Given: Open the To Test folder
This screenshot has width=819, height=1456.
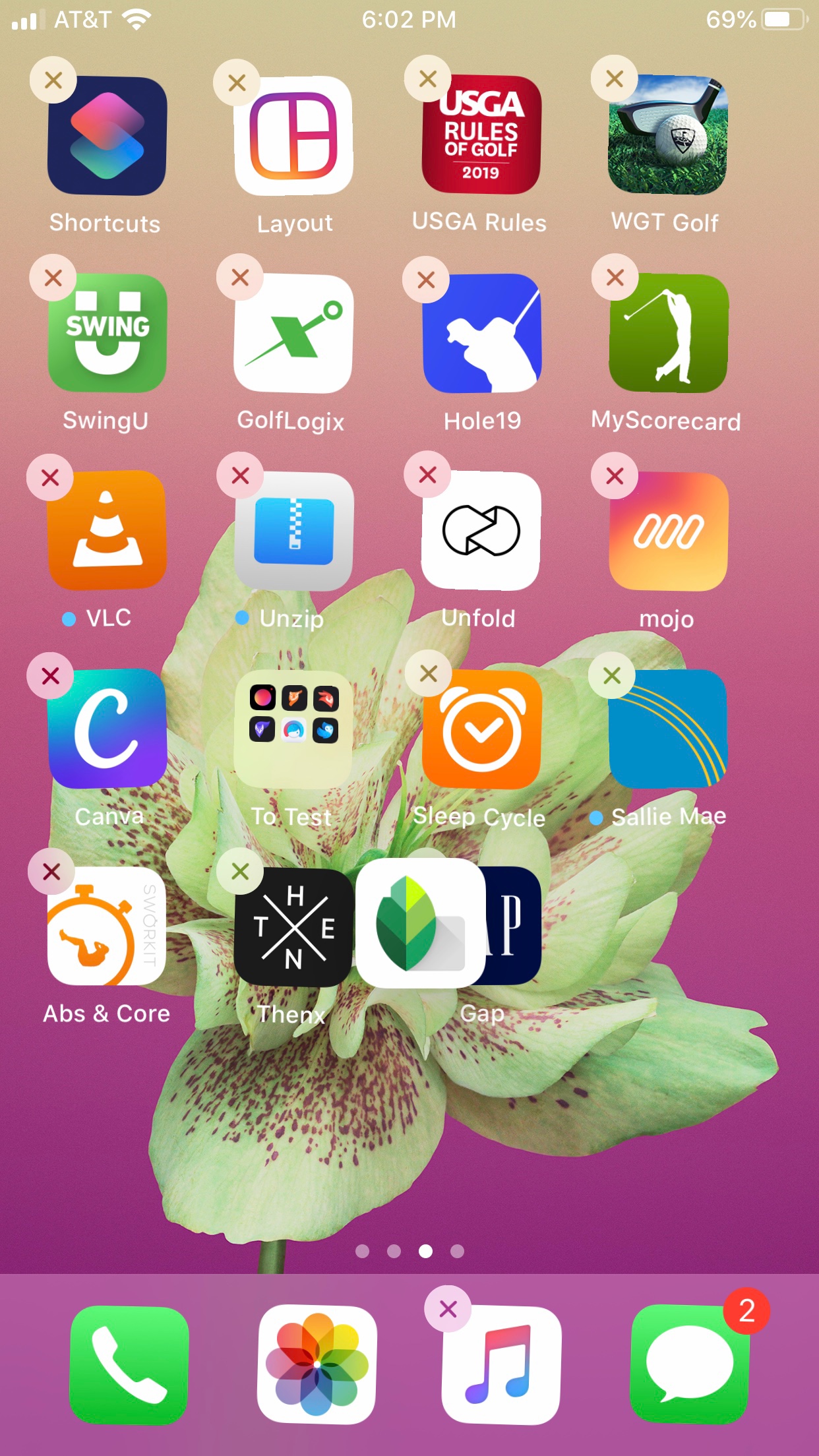Looking at the screenshot, I should (x=294, y=728).
